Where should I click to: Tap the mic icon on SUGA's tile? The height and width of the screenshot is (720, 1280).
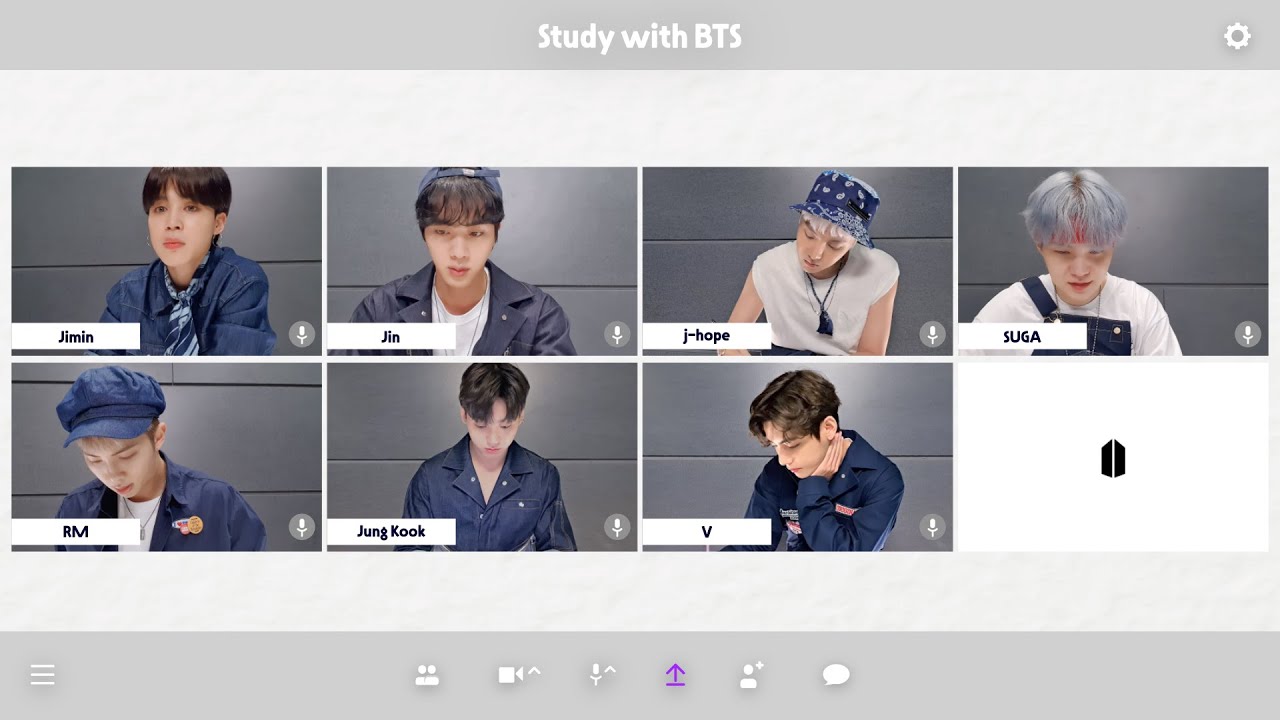coord(1248,334)
